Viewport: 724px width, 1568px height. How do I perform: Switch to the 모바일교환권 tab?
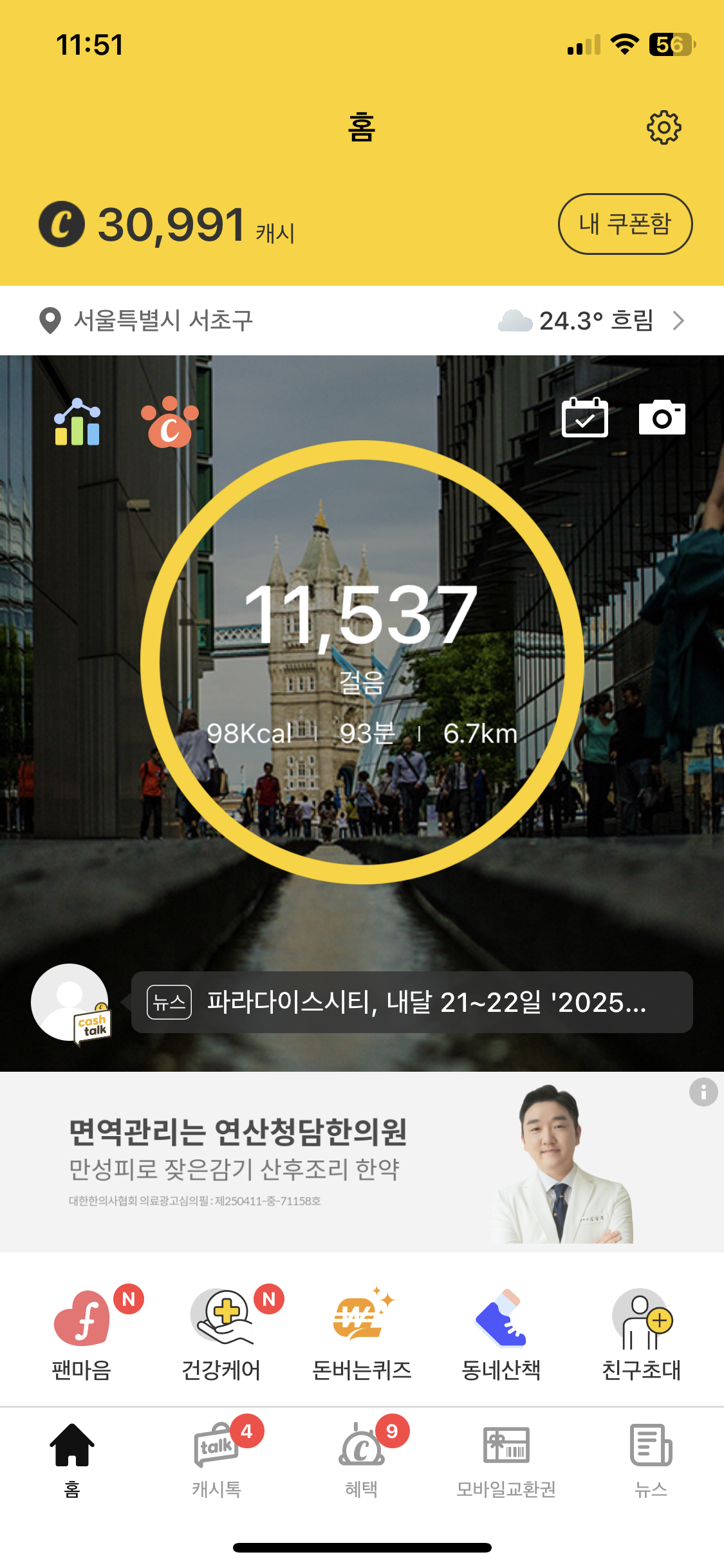pyautogui.click(x=506, y=1459)
